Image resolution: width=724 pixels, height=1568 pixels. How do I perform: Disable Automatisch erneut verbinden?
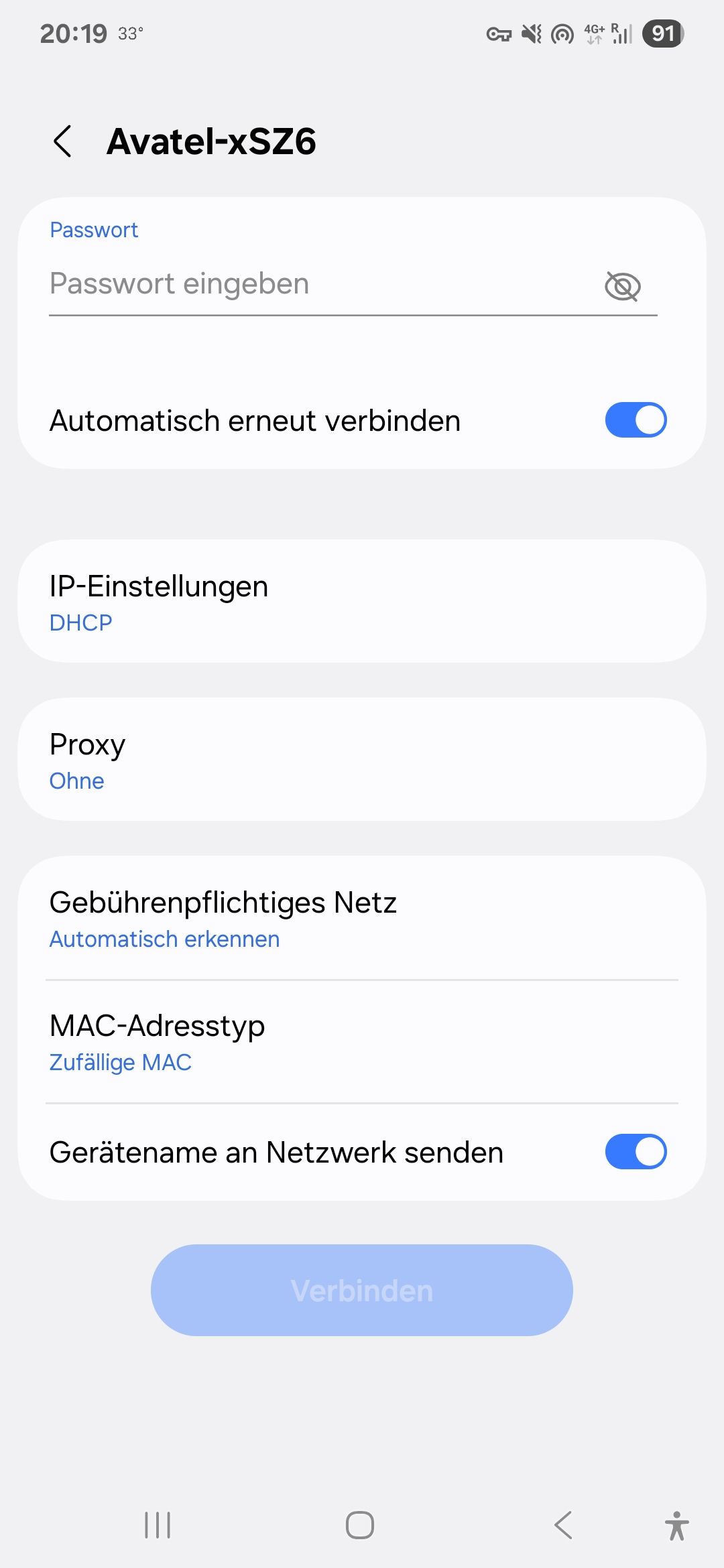coord(636,420)
